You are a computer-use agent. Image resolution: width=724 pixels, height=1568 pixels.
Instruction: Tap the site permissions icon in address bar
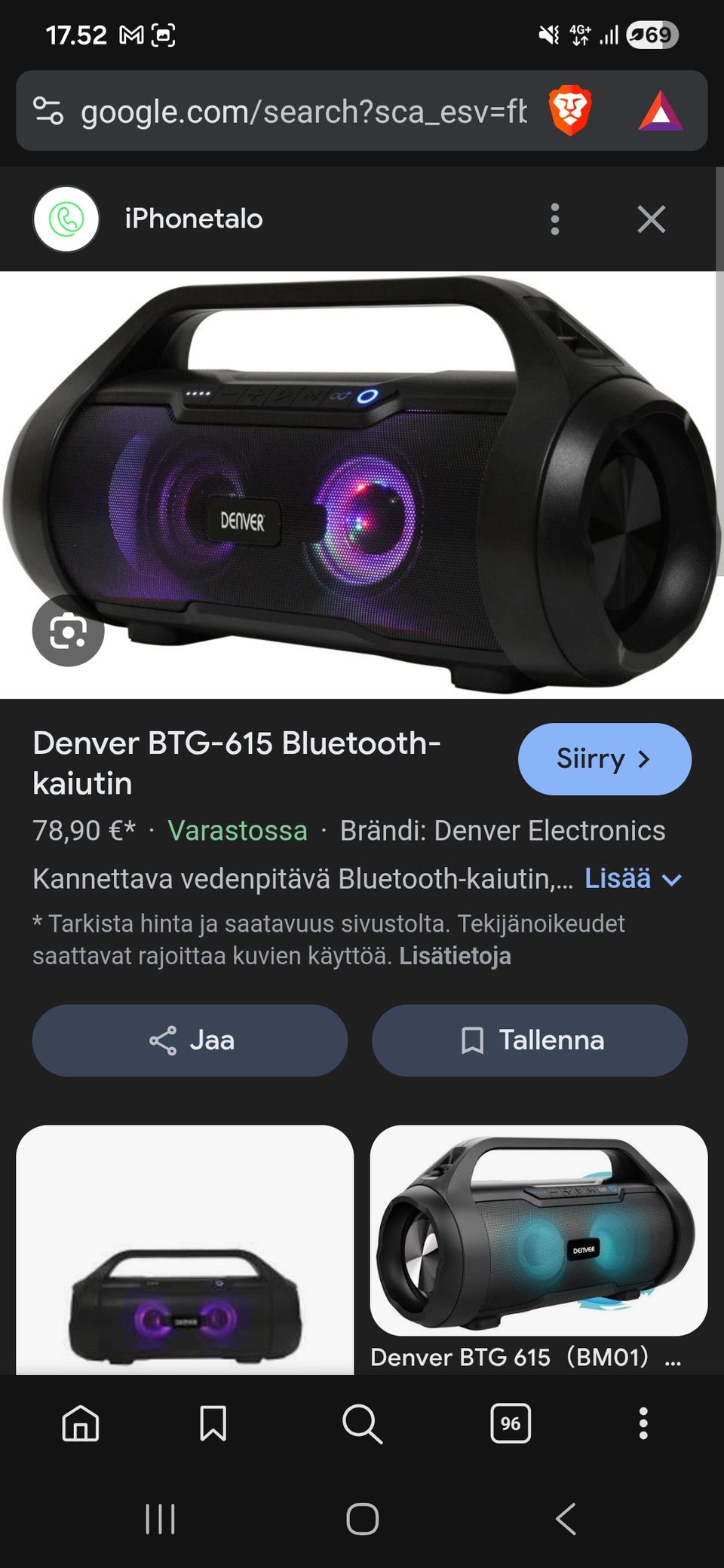click(49, 112)
